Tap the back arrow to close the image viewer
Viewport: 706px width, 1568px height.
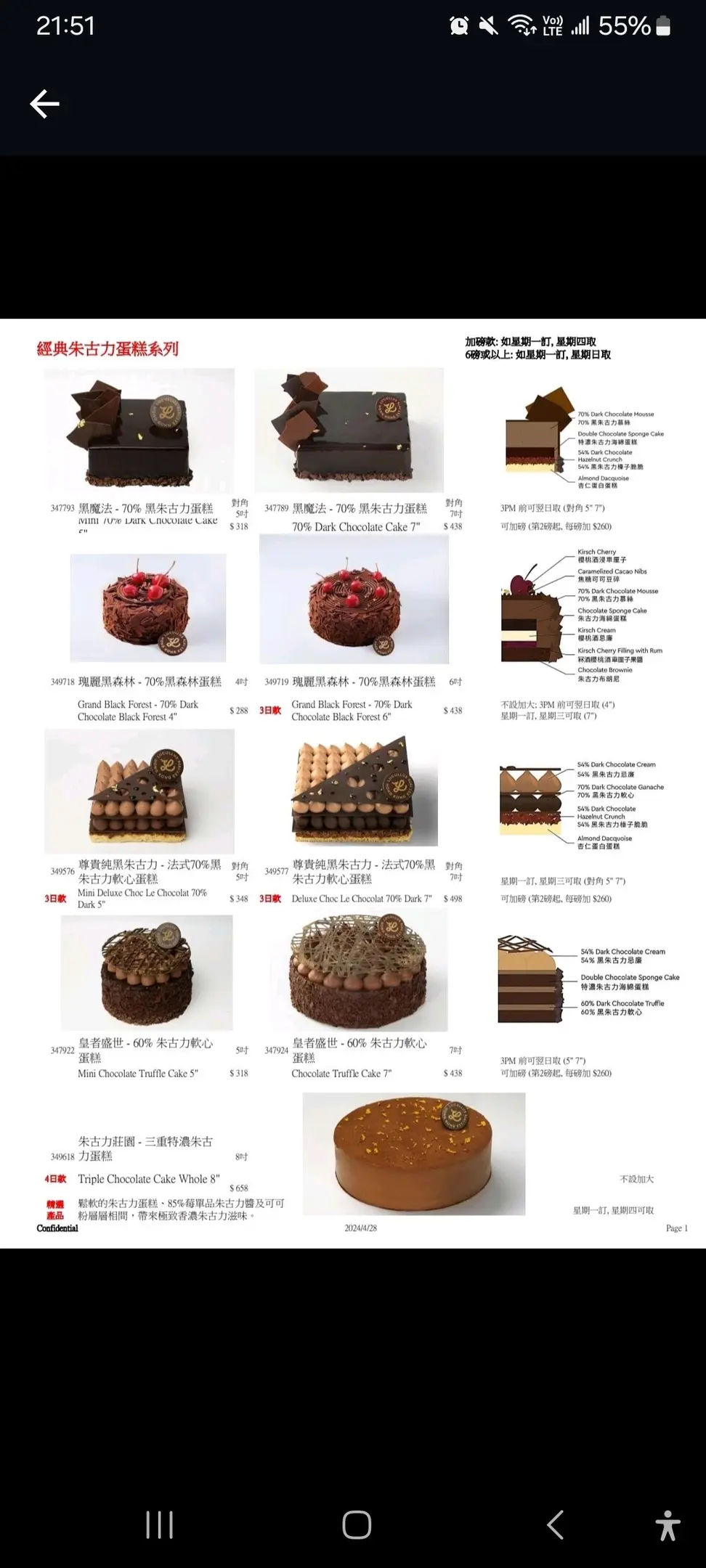click(x=44, y=105)
